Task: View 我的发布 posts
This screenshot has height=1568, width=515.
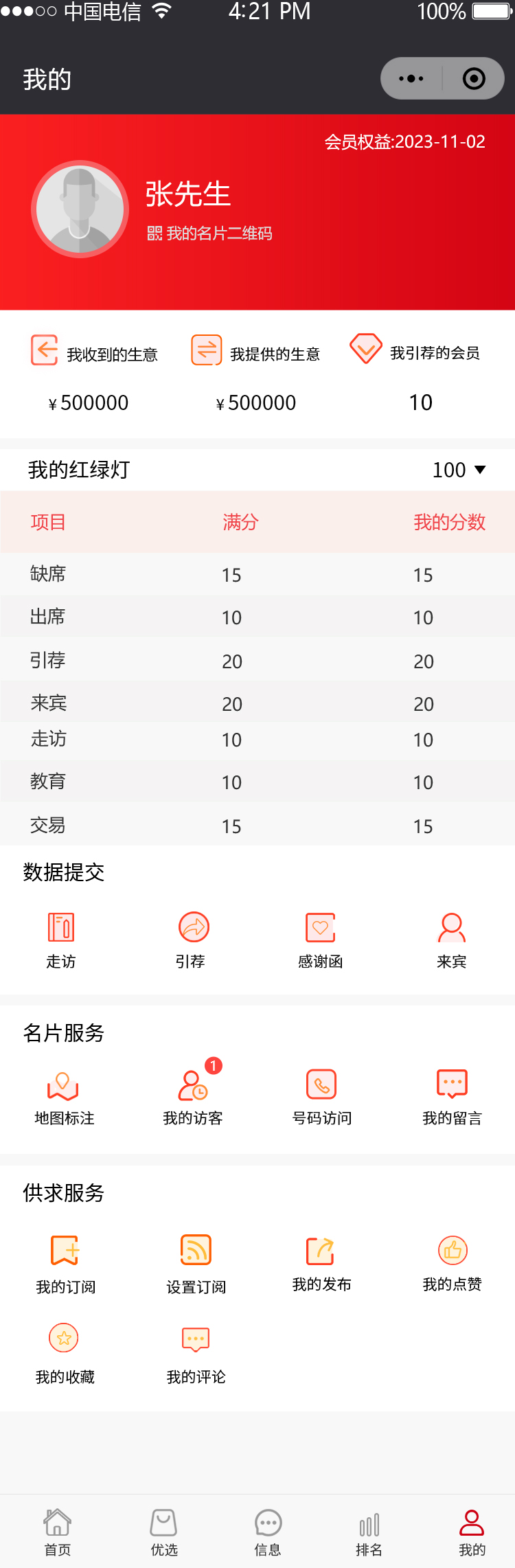Action: (321, 1264)
